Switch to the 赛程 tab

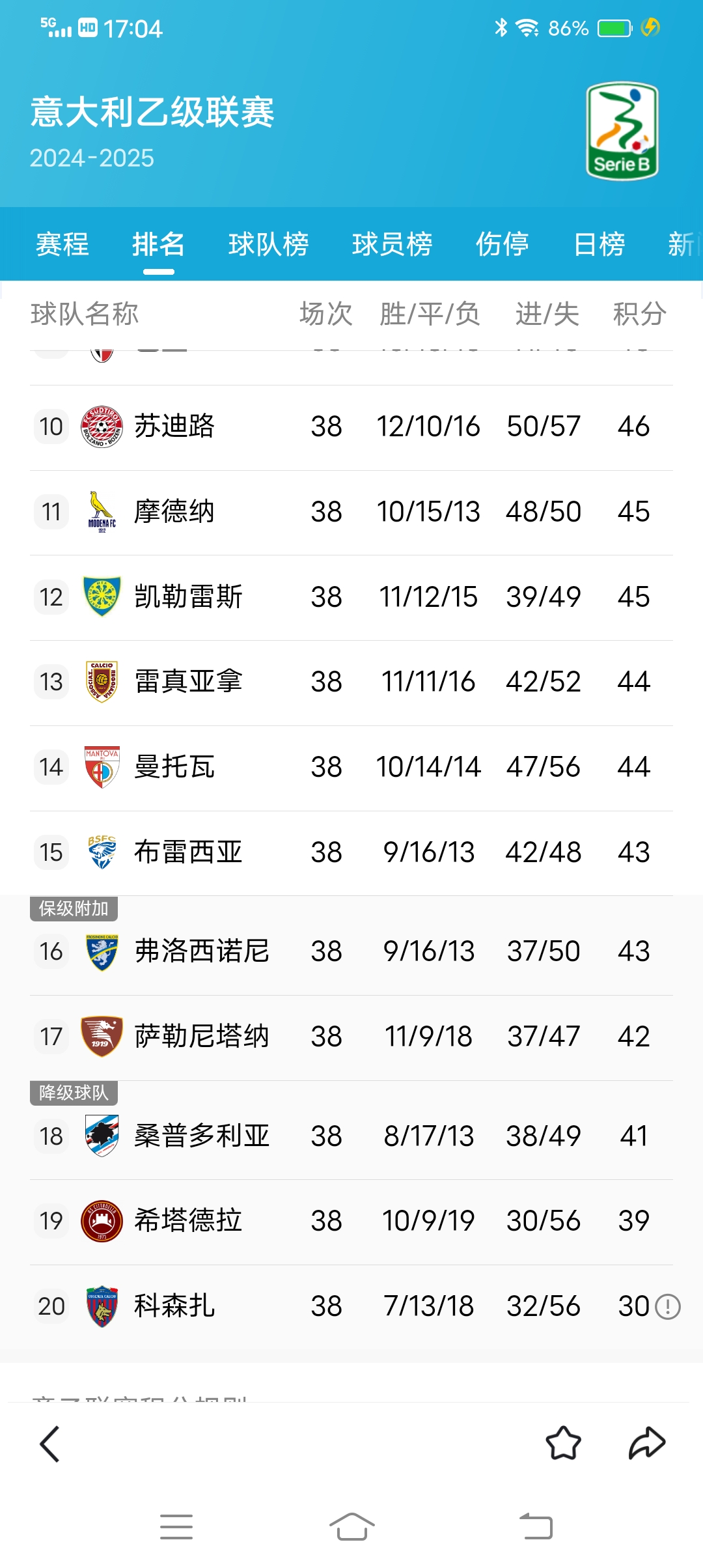62,245
